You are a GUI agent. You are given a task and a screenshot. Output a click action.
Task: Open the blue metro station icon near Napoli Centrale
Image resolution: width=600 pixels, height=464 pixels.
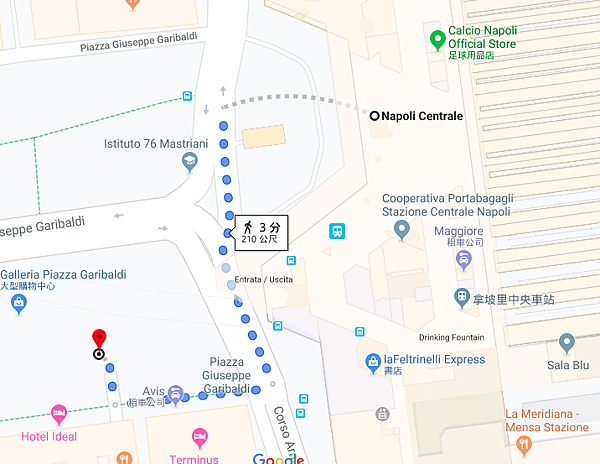[x=338, y=231]
